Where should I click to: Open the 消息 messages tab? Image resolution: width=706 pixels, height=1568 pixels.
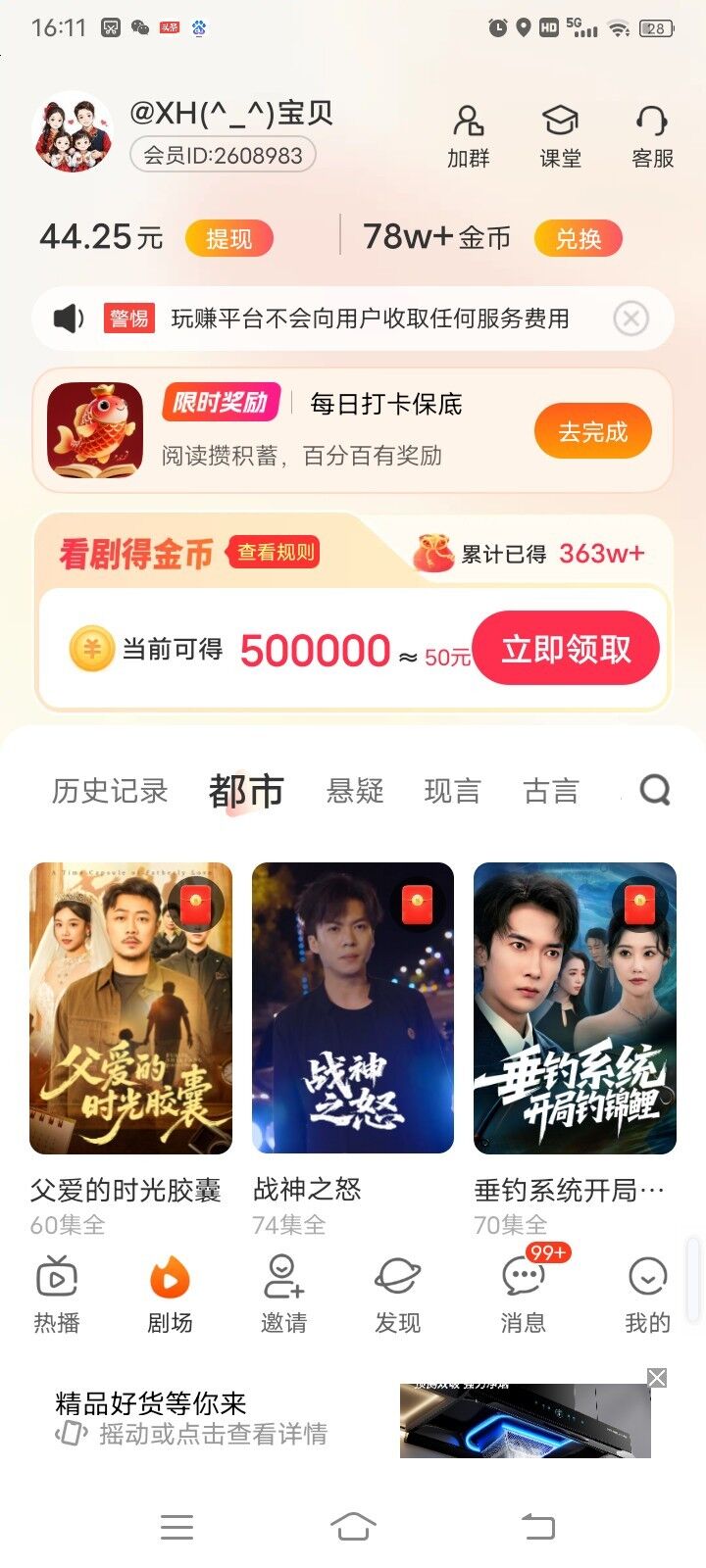click(x=523, y=1294)
